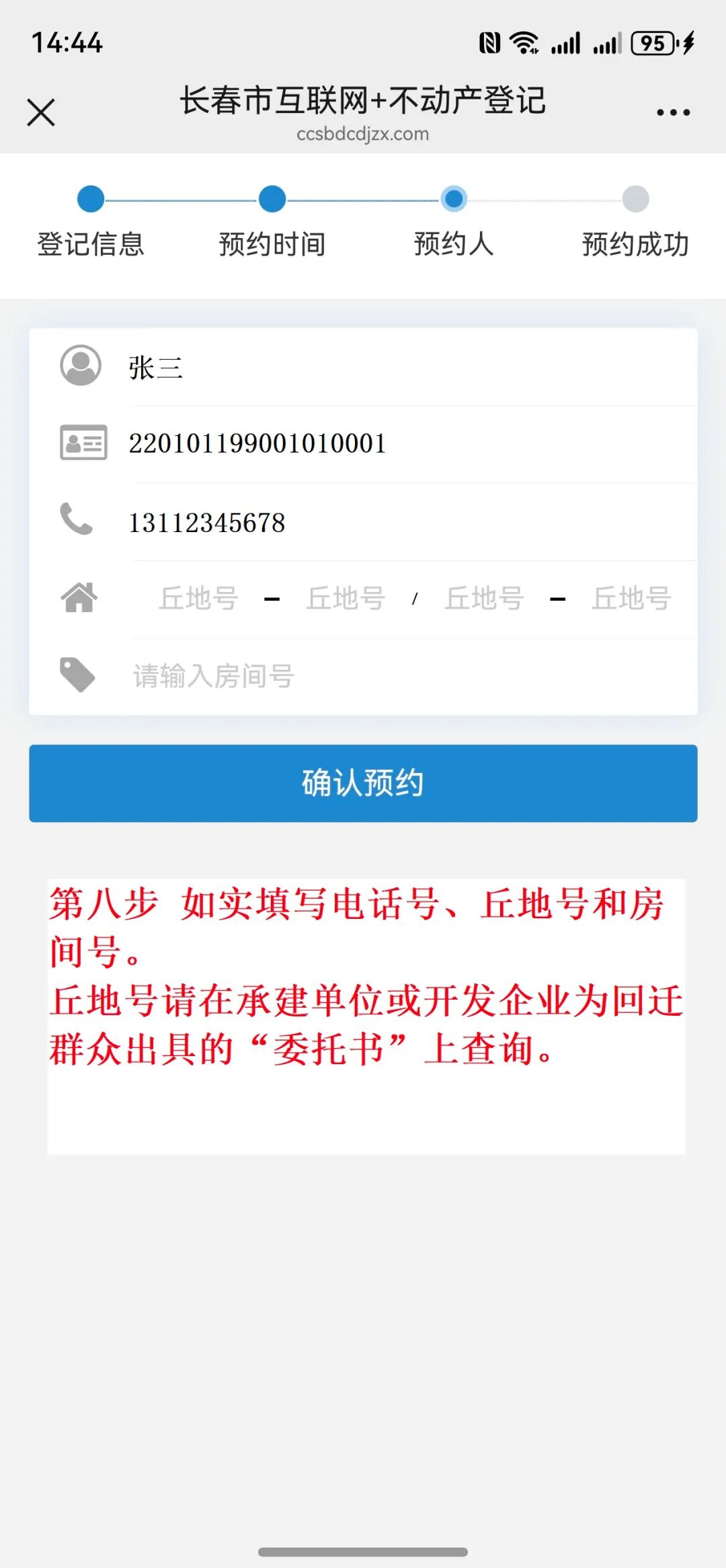Tap the 请输入房间号 room number field
The height and width of the screenshot is (1568, 726).
403,676
